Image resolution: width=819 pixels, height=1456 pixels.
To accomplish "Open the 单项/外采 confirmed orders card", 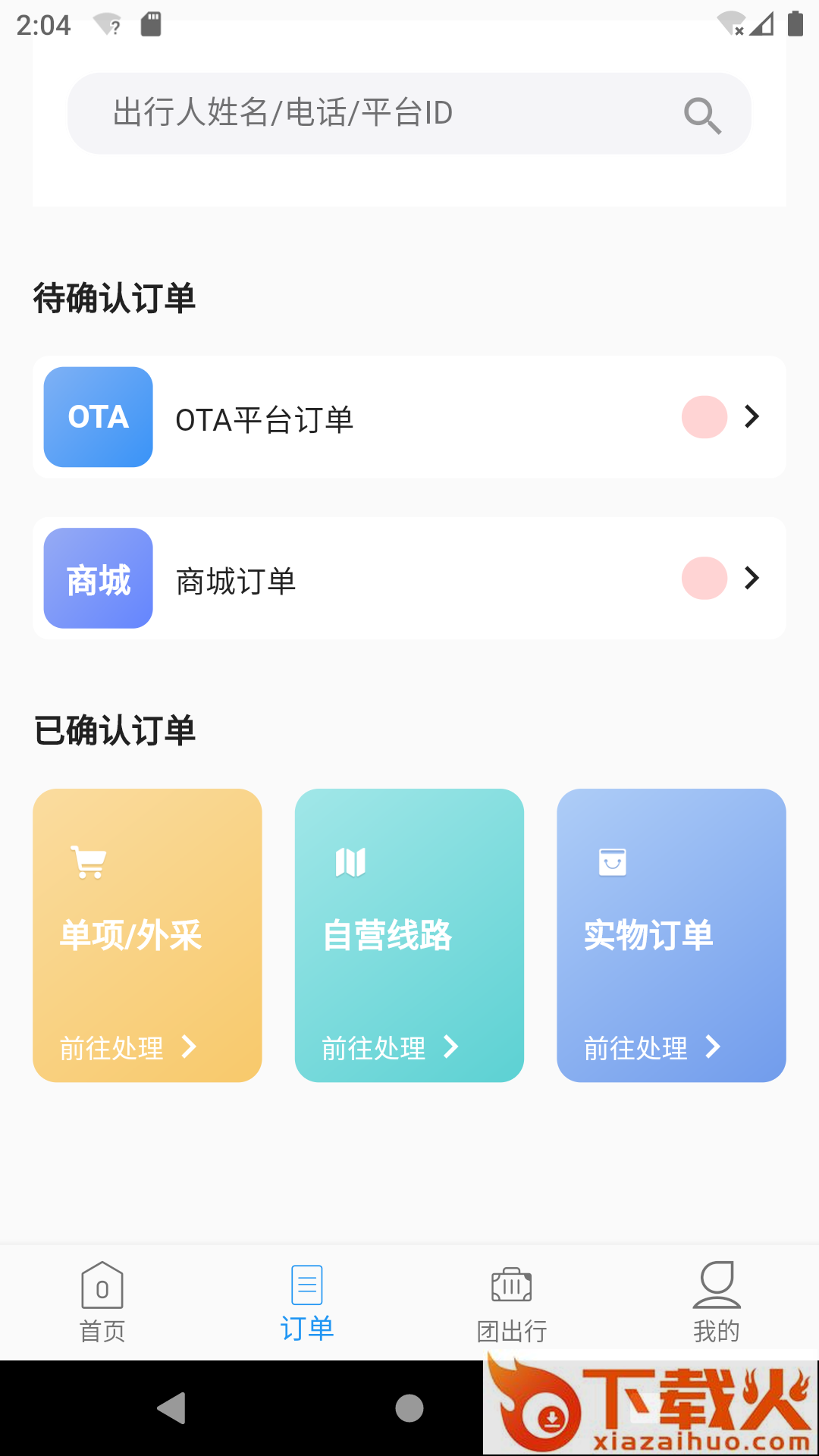I will click(147, 935).
